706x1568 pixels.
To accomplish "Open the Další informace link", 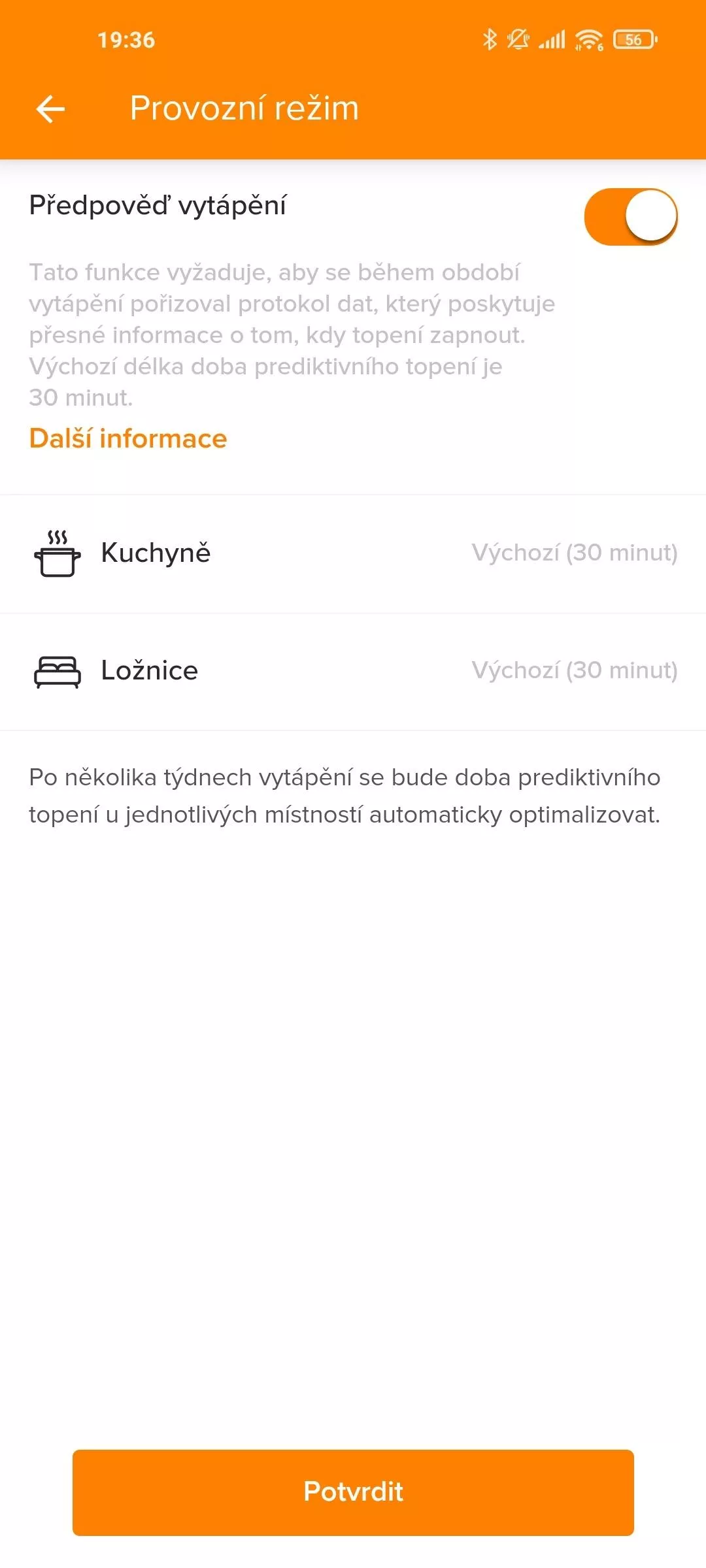I will 128,438.
